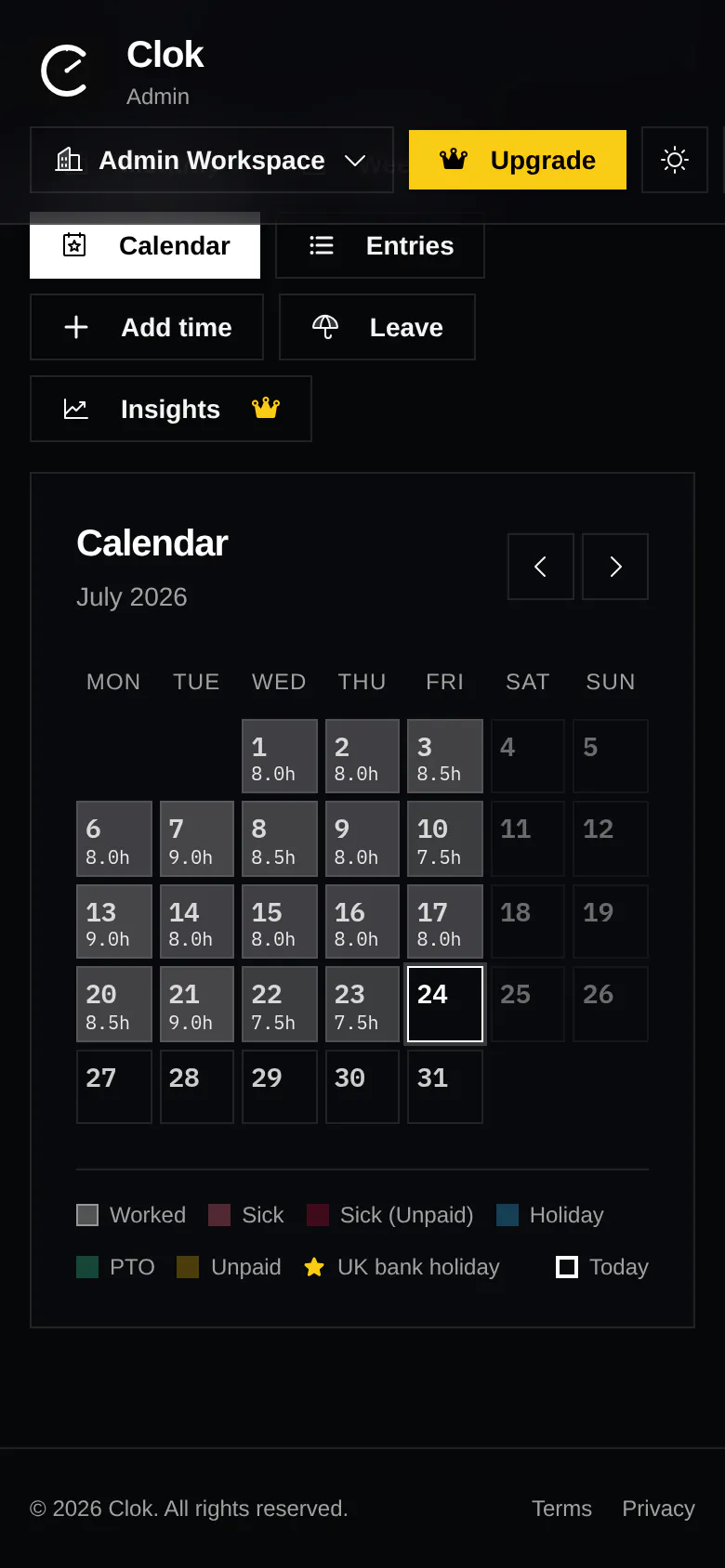Open July 24 today cell
Viewport: 725px width, 1568px height.
click(445, 1004)
